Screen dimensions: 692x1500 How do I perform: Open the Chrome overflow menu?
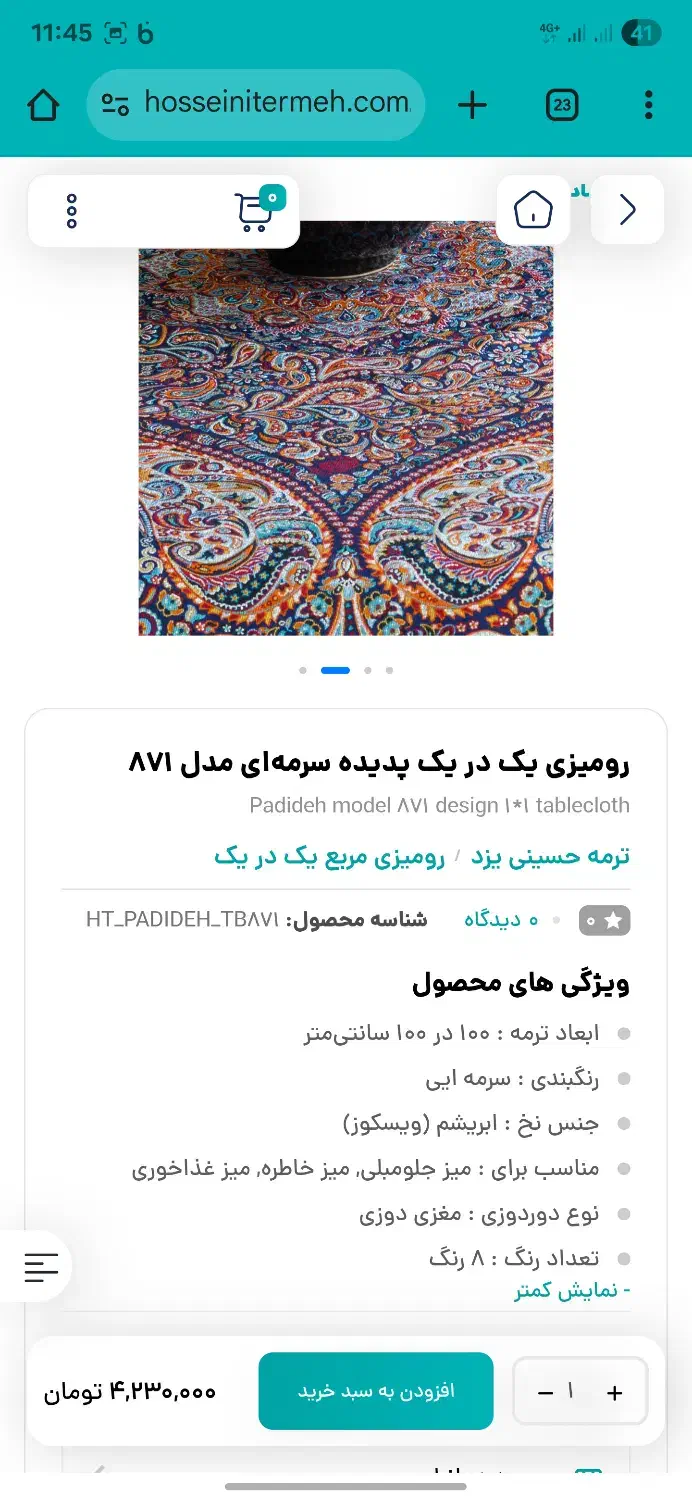coord(649,105)
